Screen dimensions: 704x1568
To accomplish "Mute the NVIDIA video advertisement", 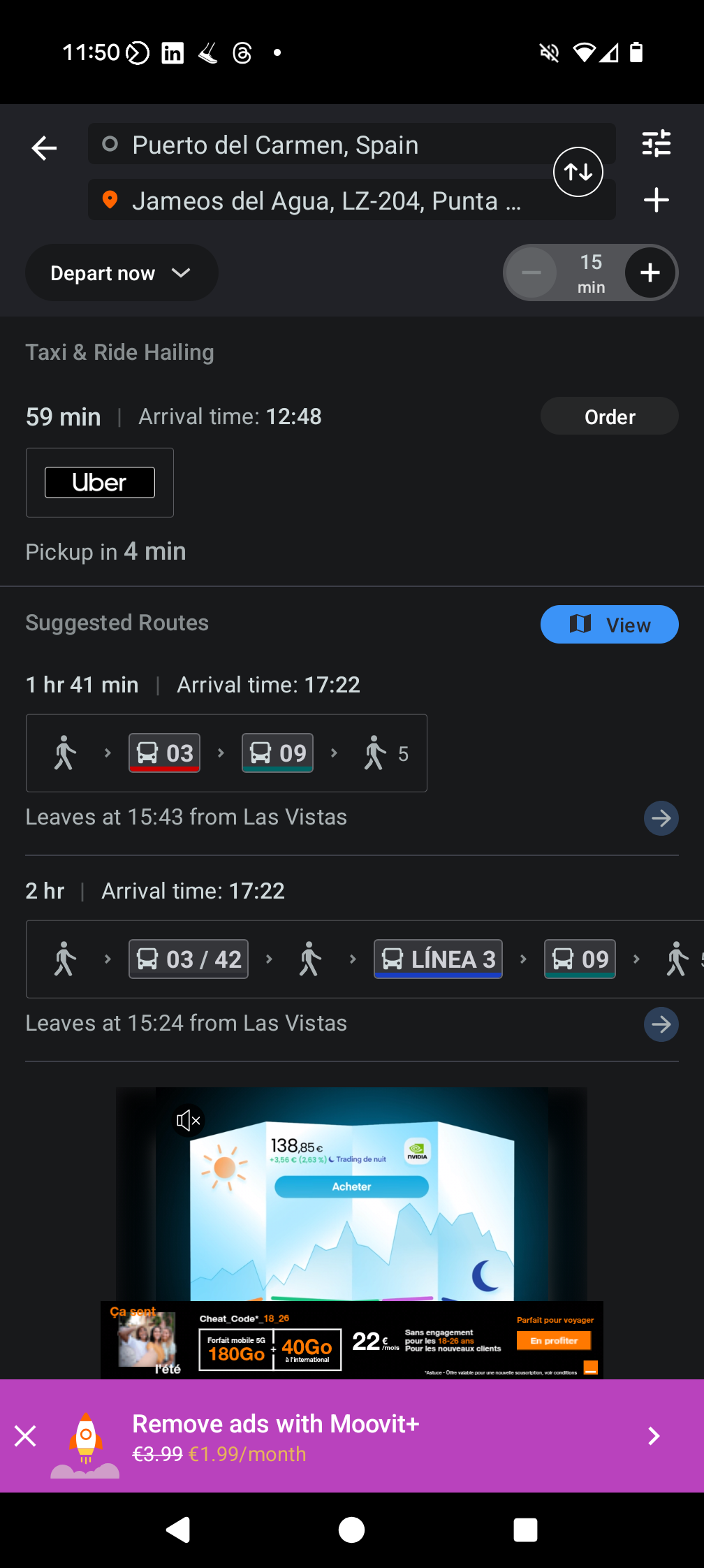I will [x=188, y=1121].
